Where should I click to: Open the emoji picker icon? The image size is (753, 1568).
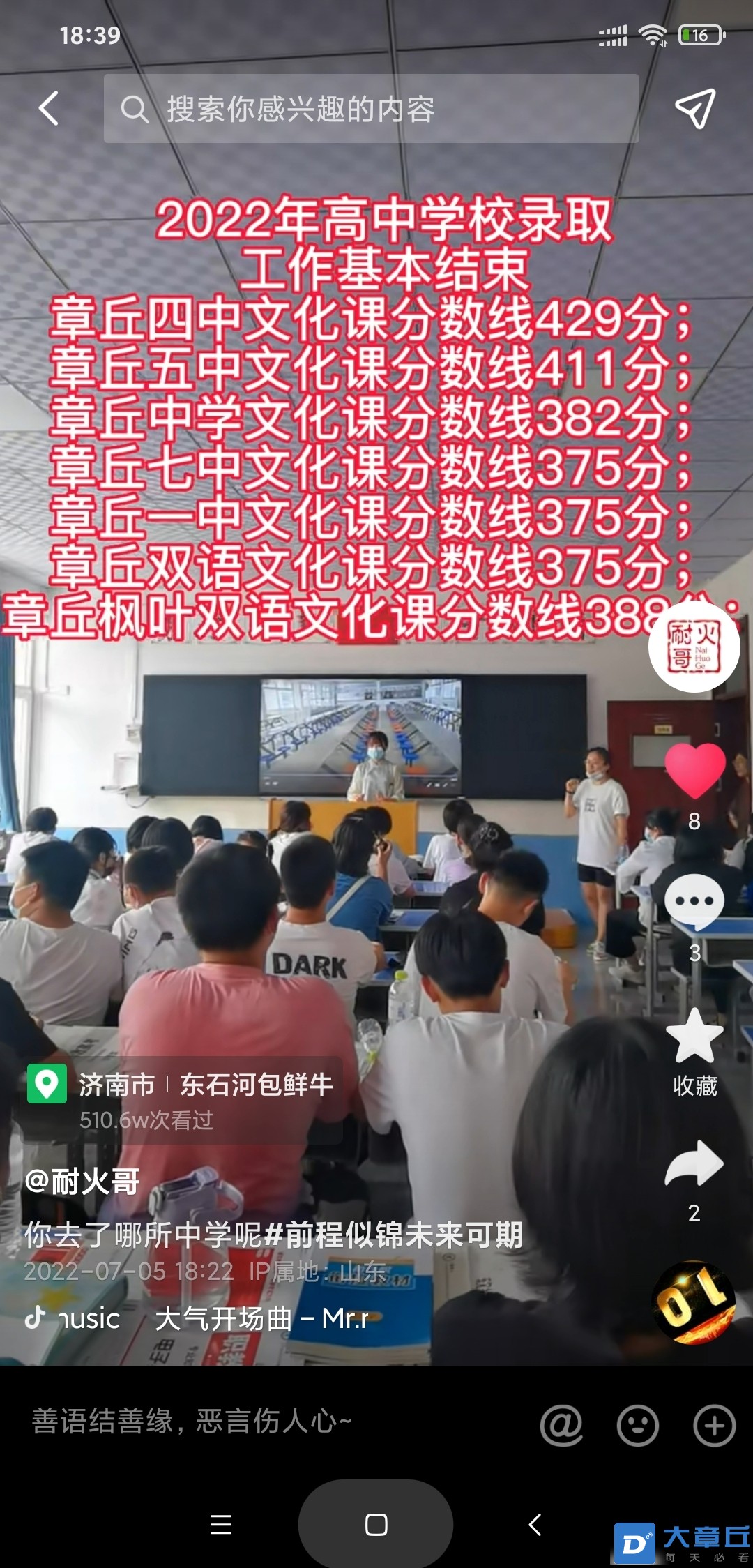click(637, 1424)
